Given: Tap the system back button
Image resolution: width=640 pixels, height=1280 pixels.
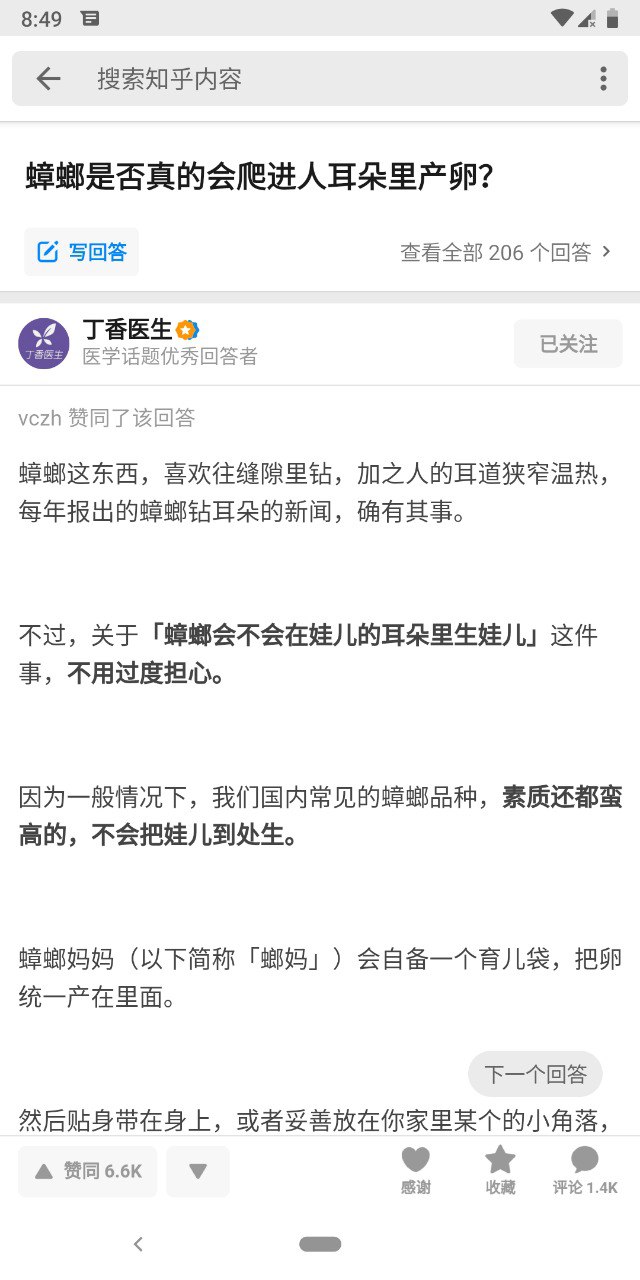Looking at the screenshot, I should click(x=138, y=1244).
